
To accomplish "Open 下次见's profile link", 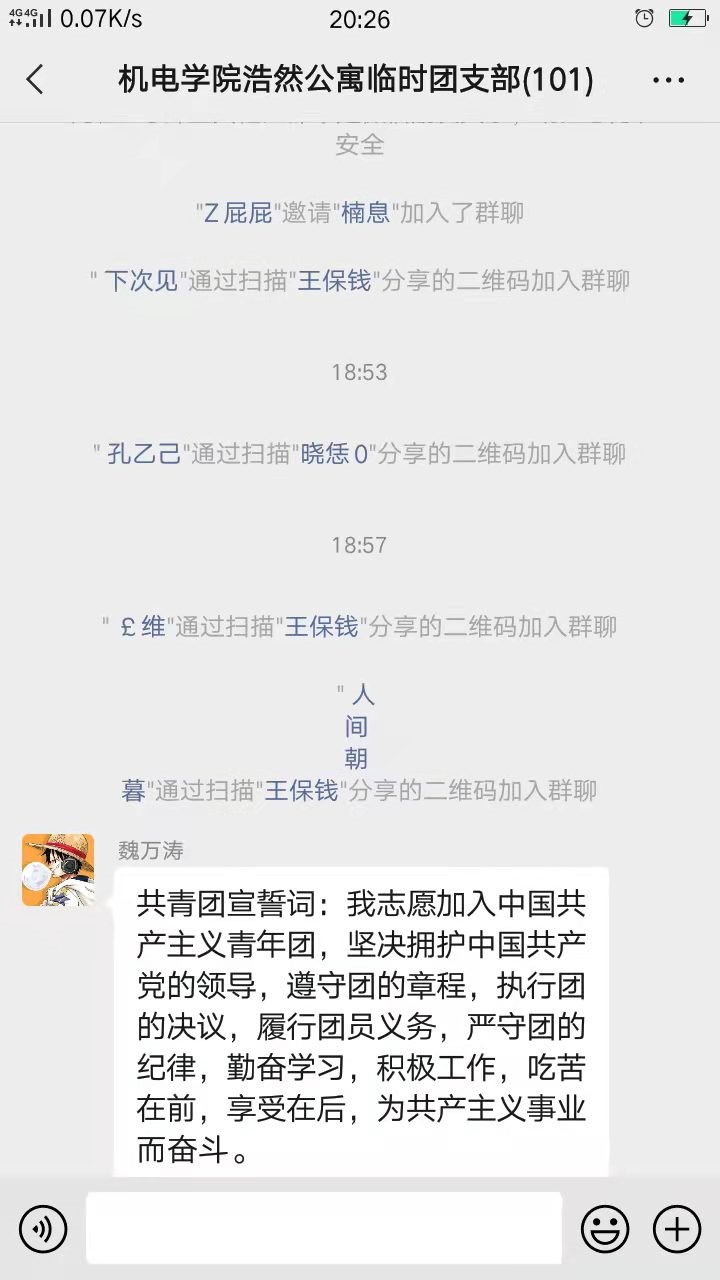I will click(141, 281).
